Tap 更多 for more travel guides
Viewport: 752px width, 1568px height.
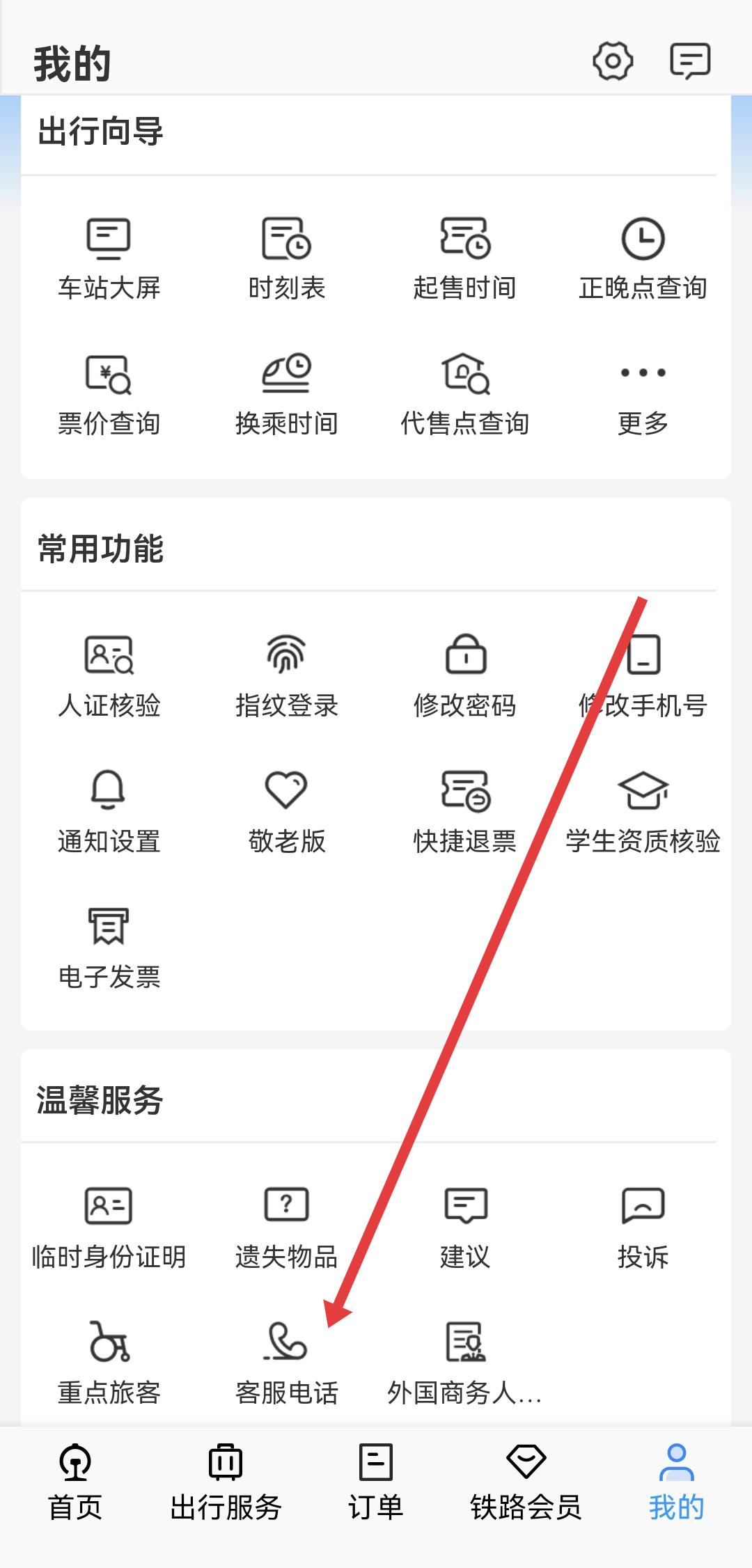coord(643,393)
